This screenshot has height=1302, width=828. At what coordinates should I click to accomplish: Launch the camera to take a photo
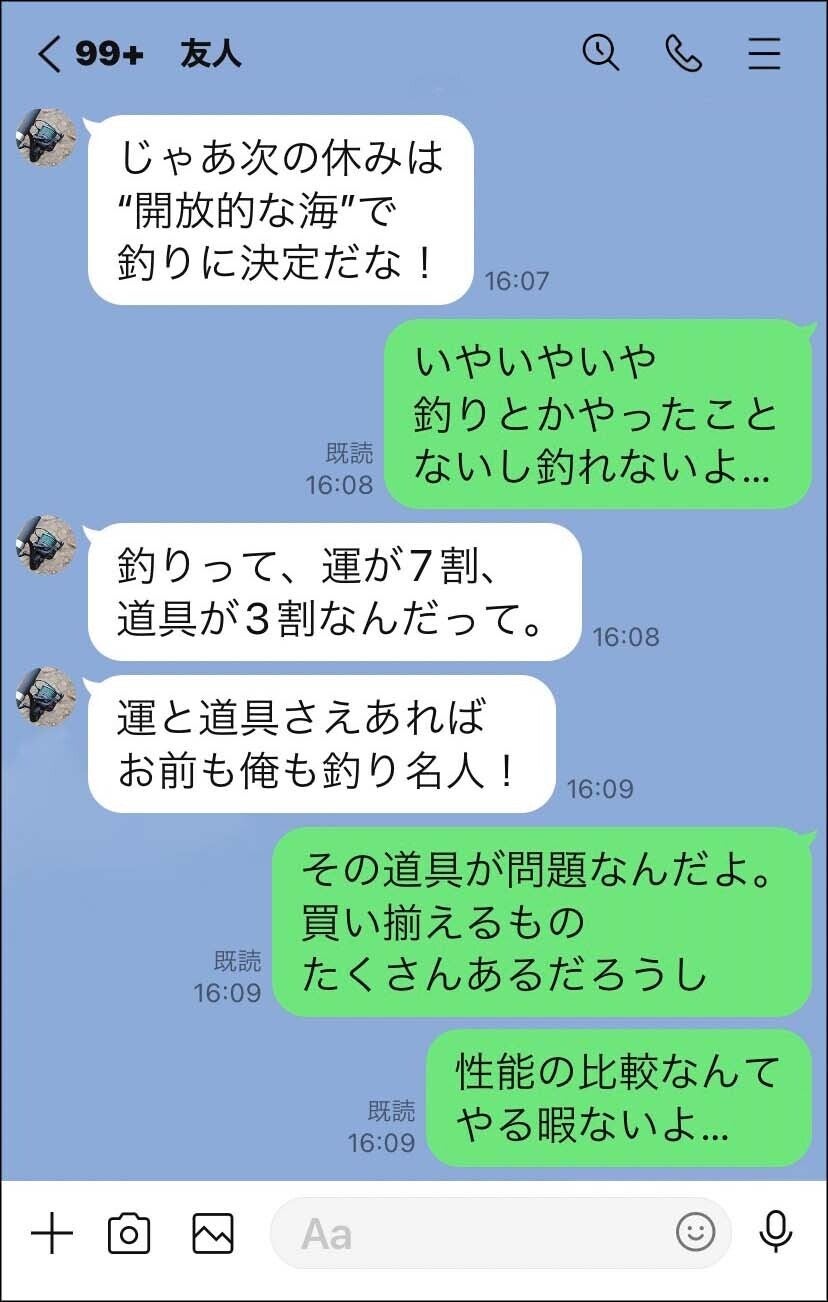pyautogui.click(x=129, y=1234)
